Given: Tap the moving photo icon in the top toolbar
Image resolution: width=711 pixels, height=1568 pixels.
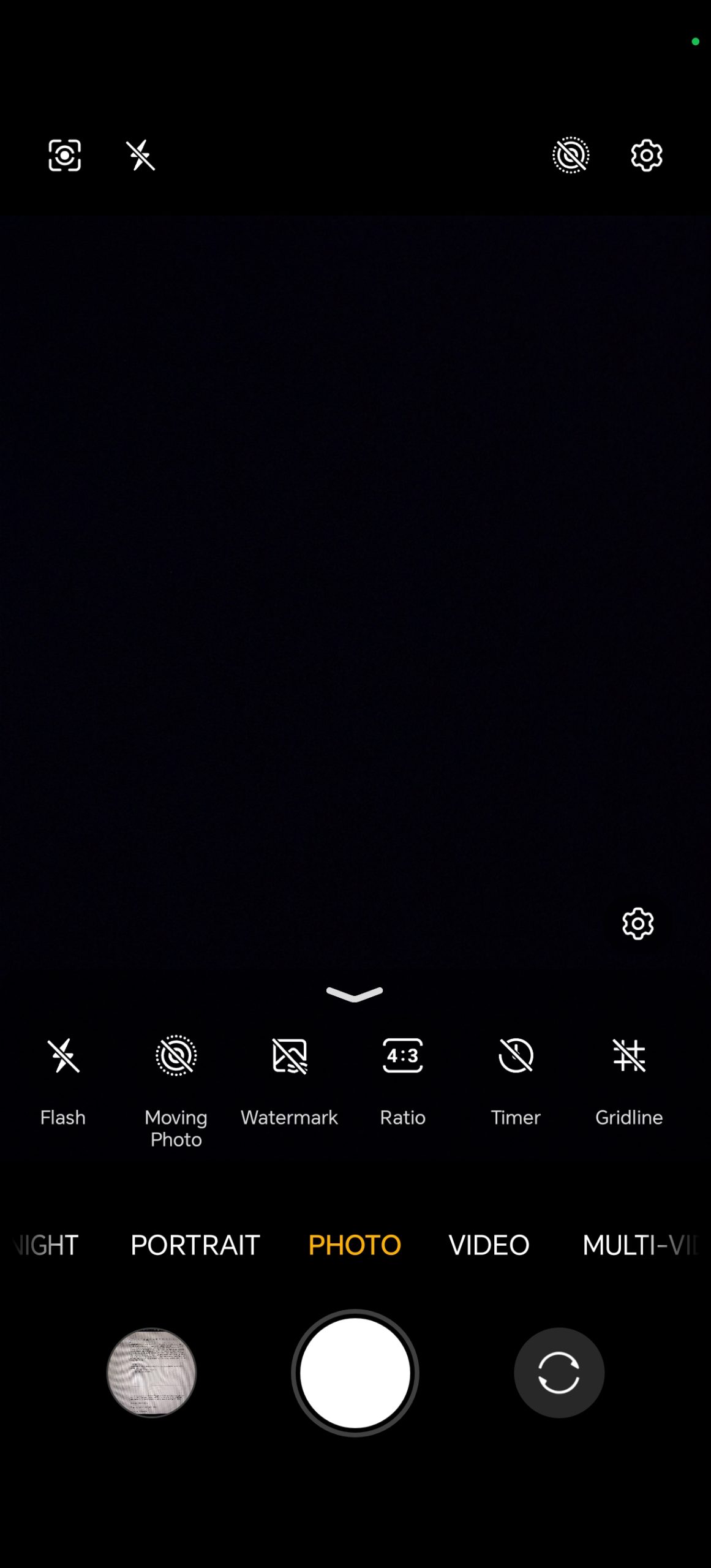Looking at the screenshot, I should 571,155.
